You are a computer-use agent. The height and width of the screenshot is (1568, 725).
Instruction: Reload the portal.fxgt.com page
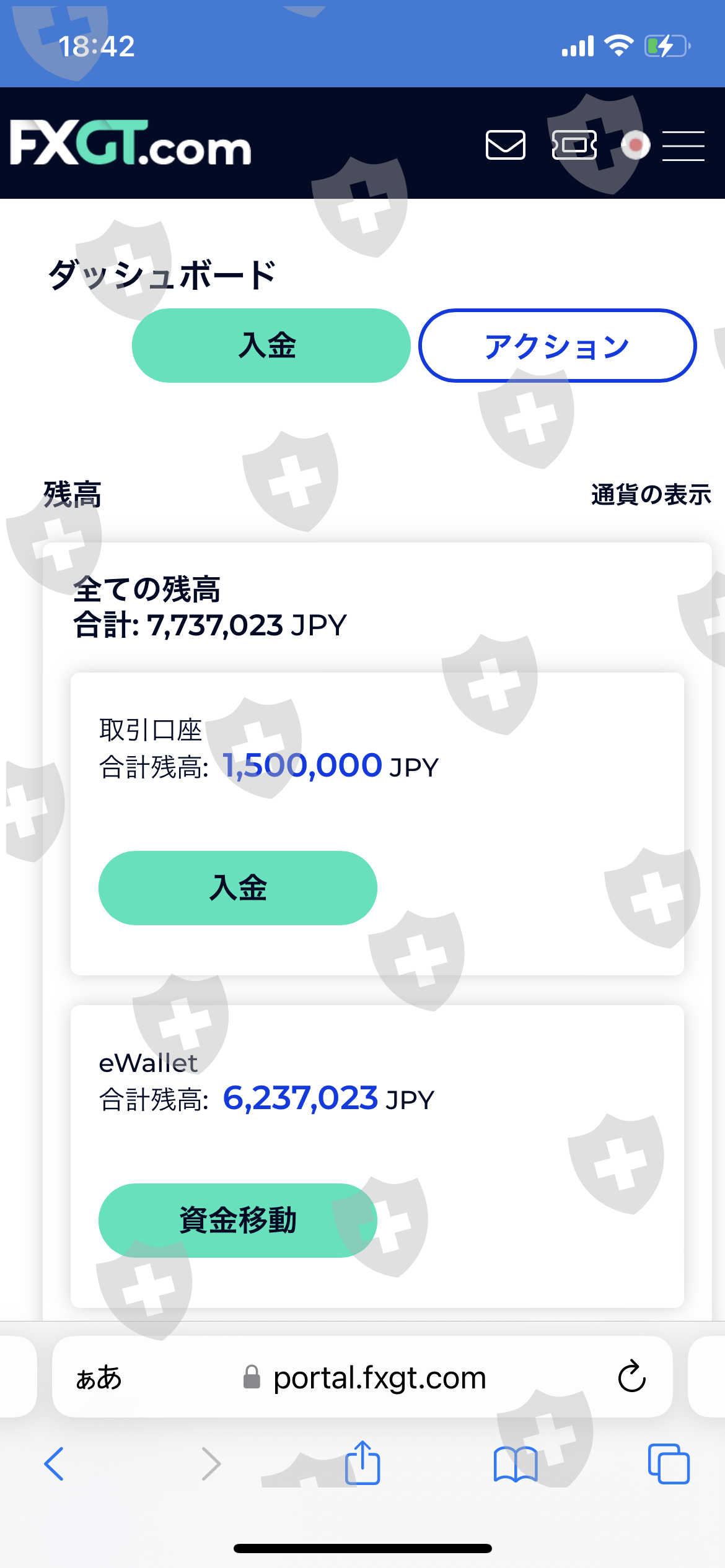tap(631, 1377)
